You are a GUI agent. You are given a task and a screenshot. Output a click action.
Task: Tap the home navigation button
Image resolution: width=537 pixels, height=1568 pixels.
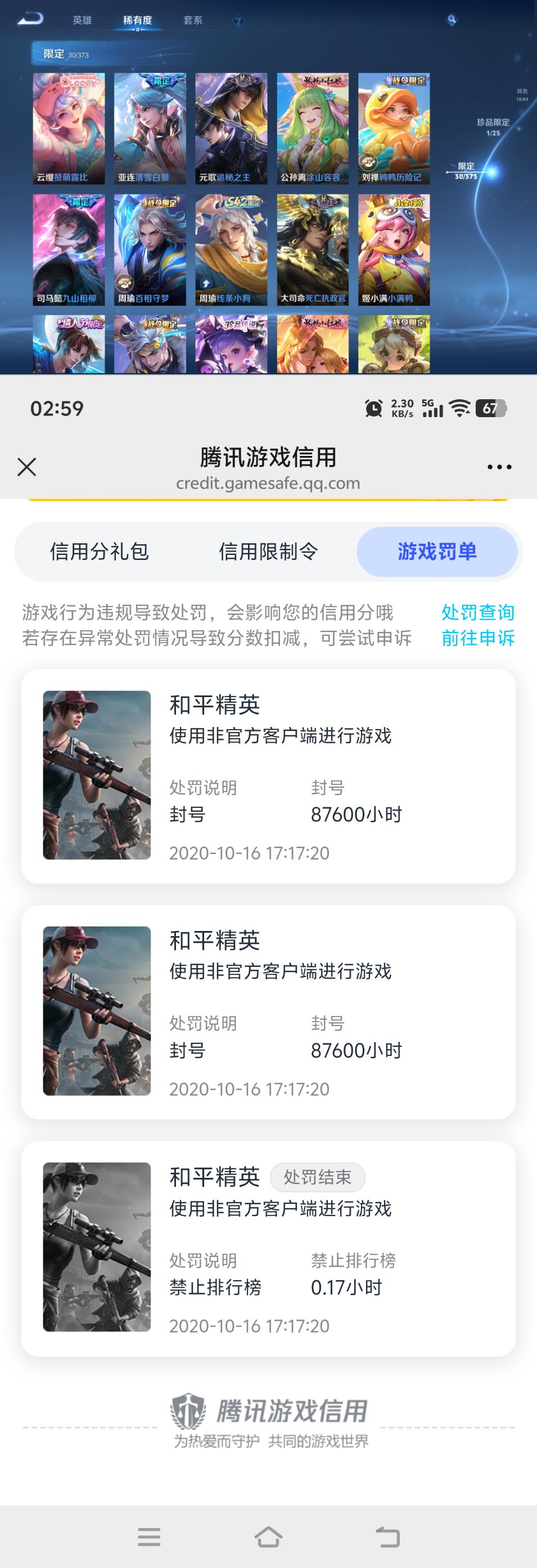click(268, 1537)
